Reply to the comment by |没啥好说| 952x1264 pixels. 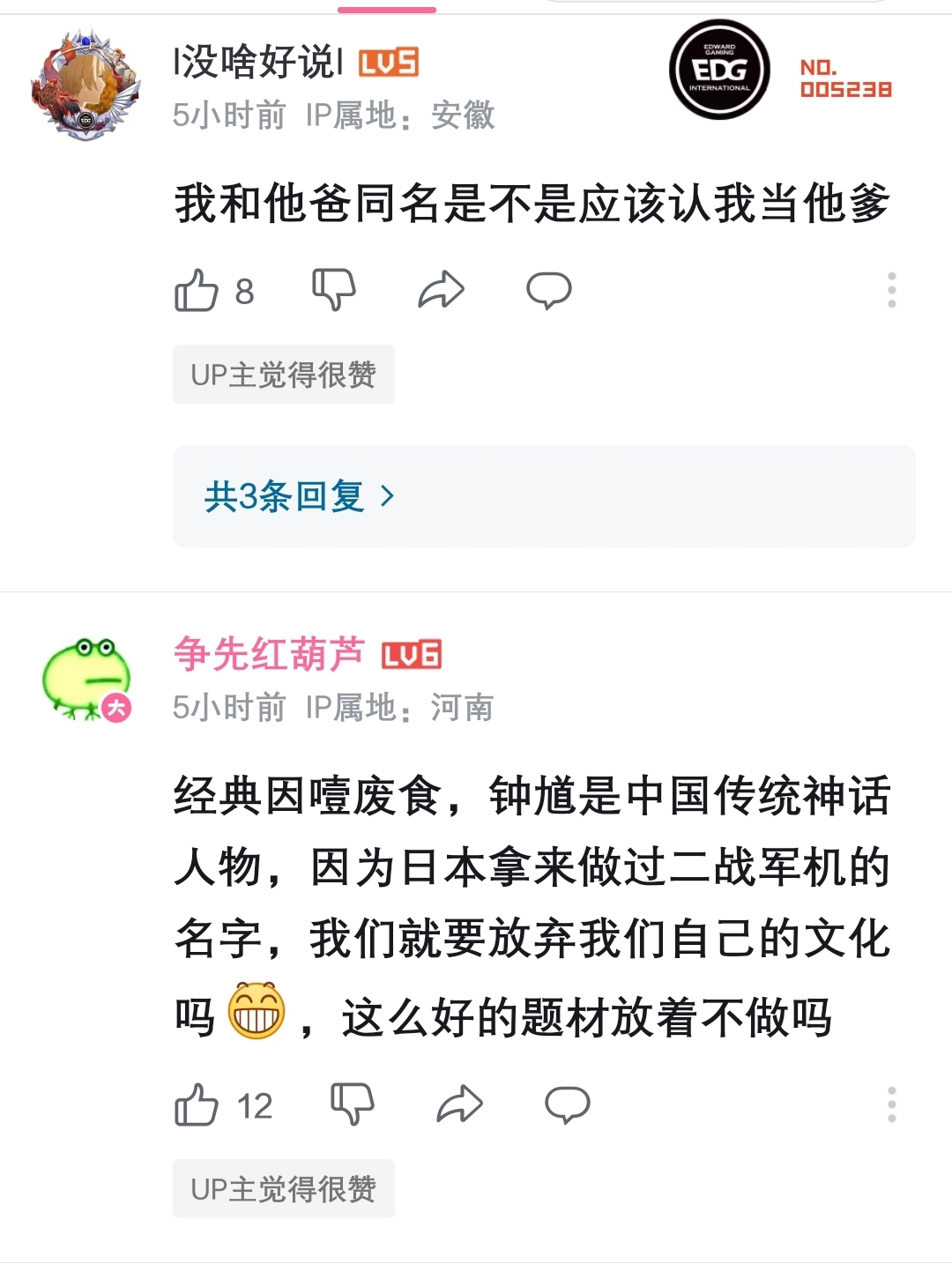click(548, 290)
